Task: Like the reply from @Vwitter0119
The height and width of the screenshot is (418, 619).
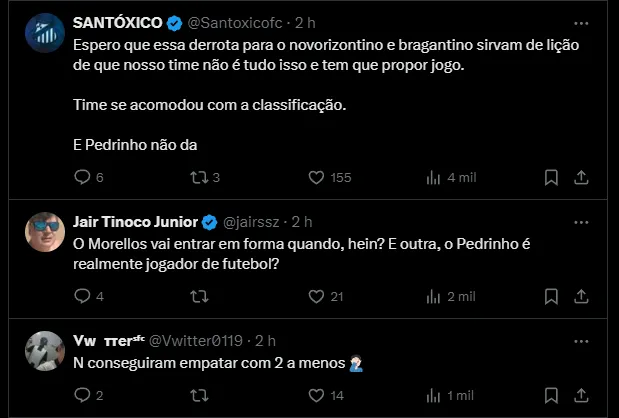Action: click(316, 395)
